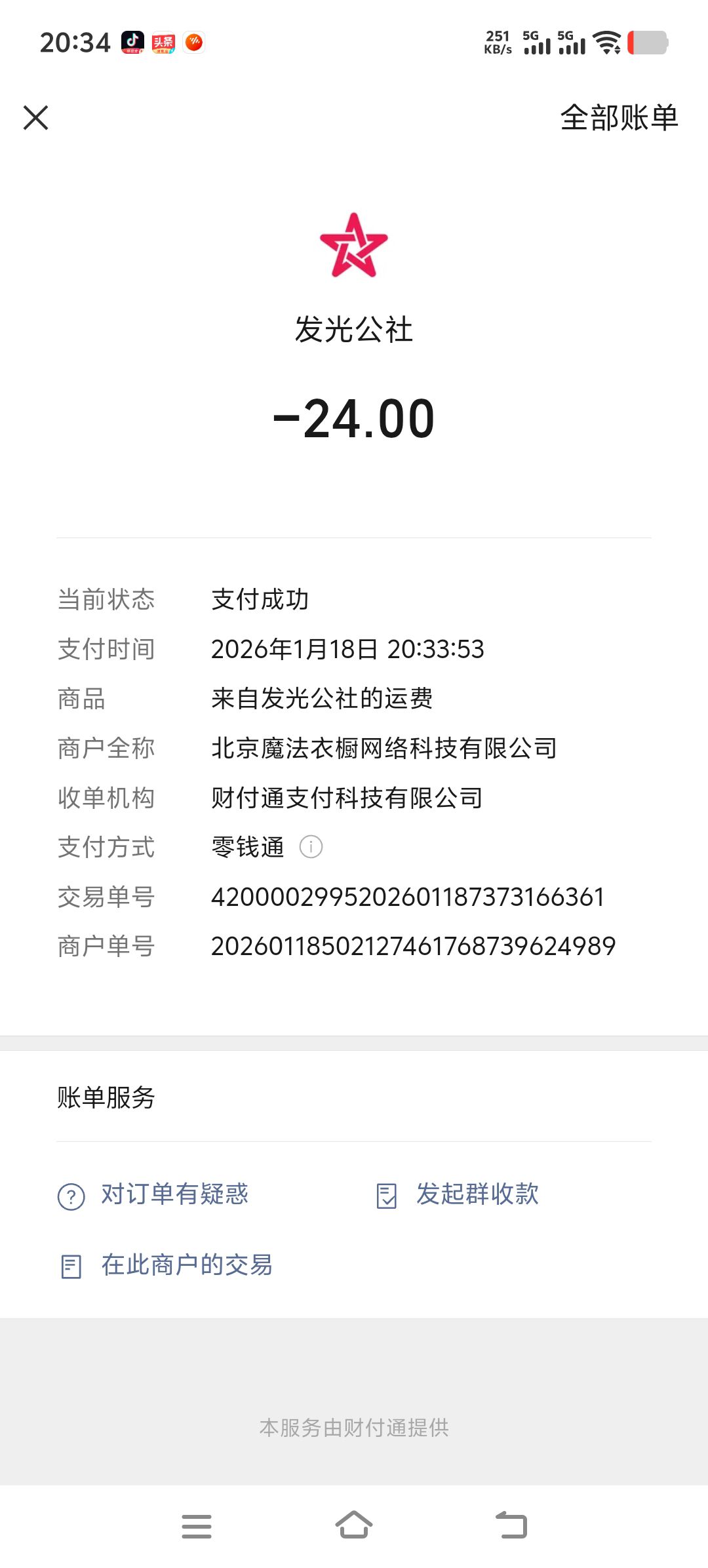Image resolution: width=708 pixels, height=1568 pixels.
Task: Open 全部账单 to view all bills
Action: [619, 118]
